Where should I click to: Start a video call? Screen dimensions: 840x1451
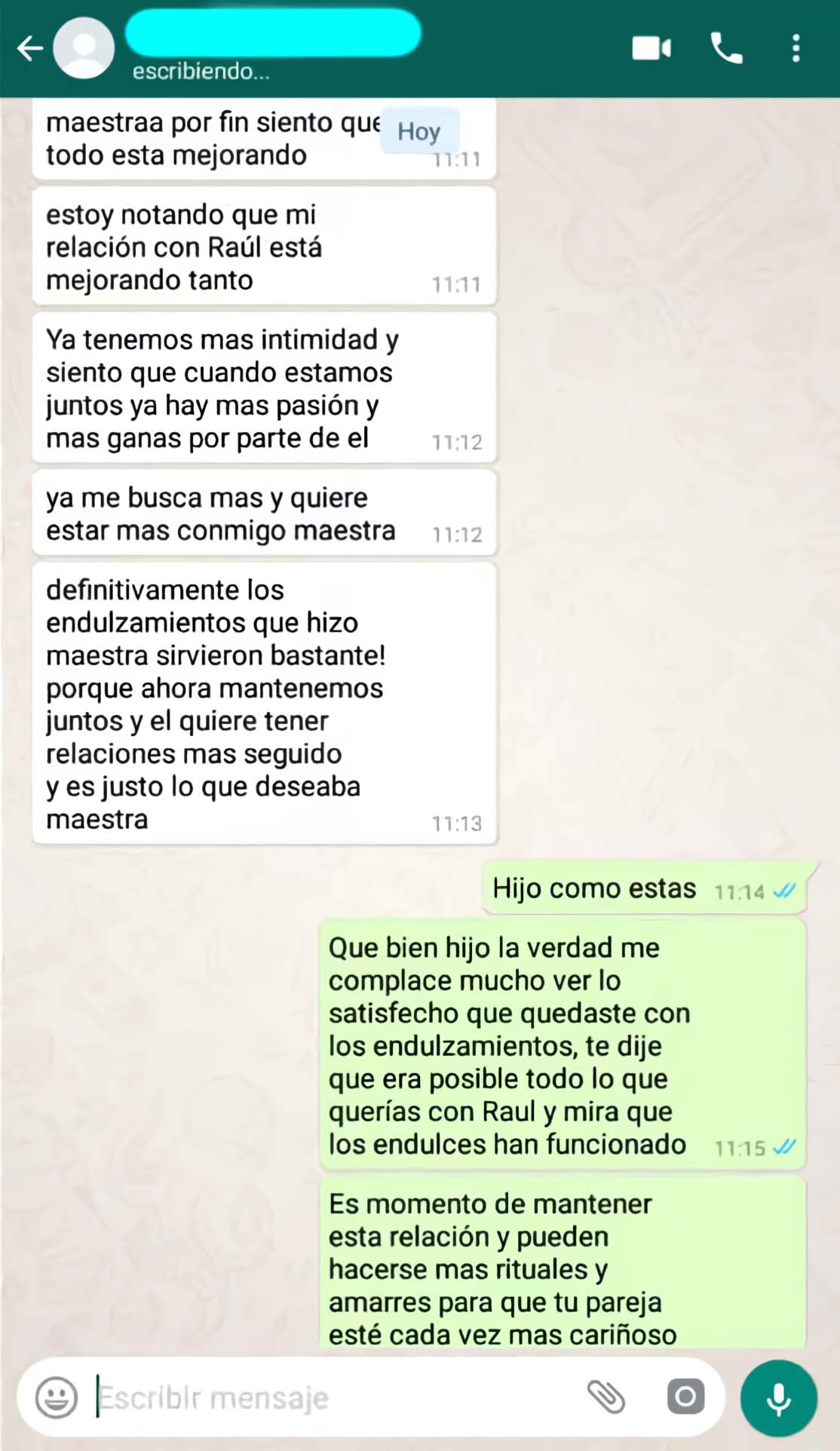[x=651, y=48]
